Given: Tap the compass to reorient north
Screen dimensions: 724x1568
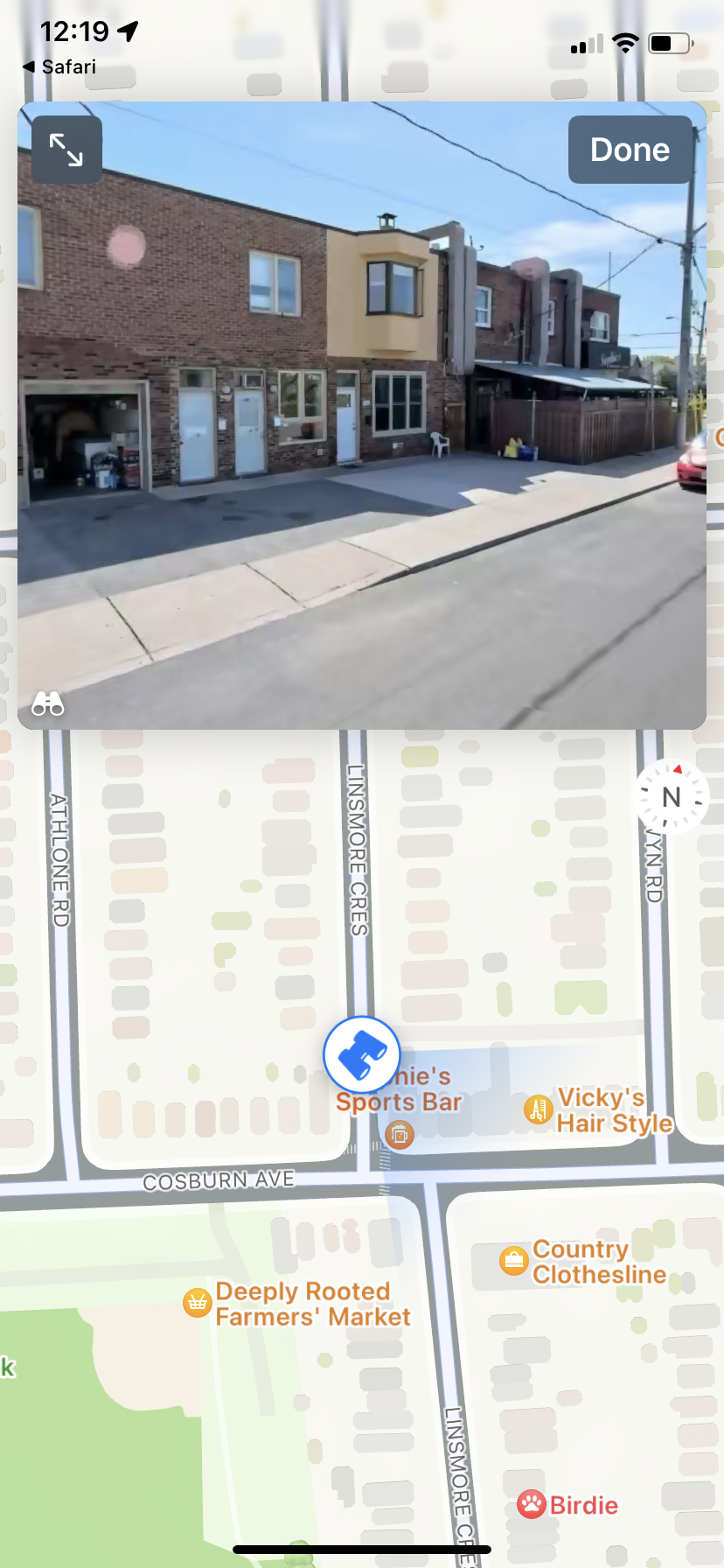Looking at the screenshot, I should [x=671, y=796].
